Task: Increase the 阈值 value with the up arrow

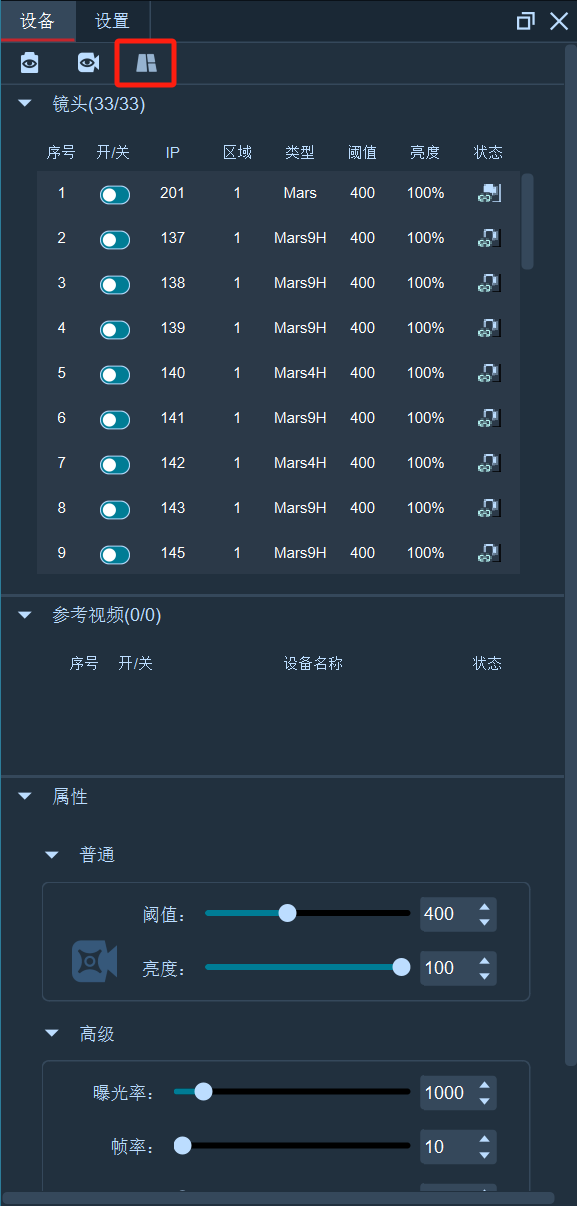Action: [x=484, y=907]
